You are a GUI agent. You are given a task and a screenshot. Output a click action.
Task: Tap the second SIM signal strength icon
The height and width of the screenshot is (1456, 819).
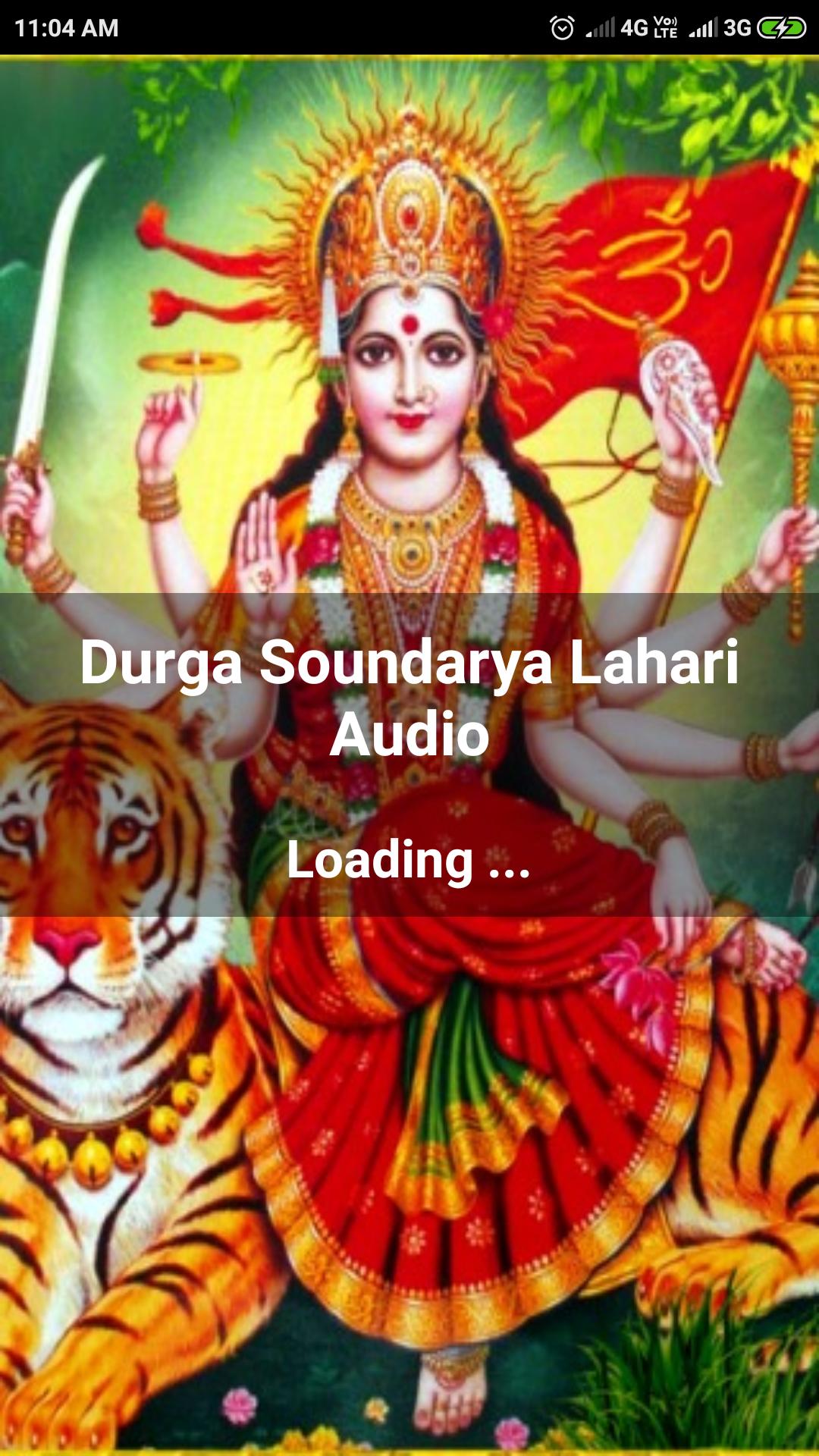704,27
